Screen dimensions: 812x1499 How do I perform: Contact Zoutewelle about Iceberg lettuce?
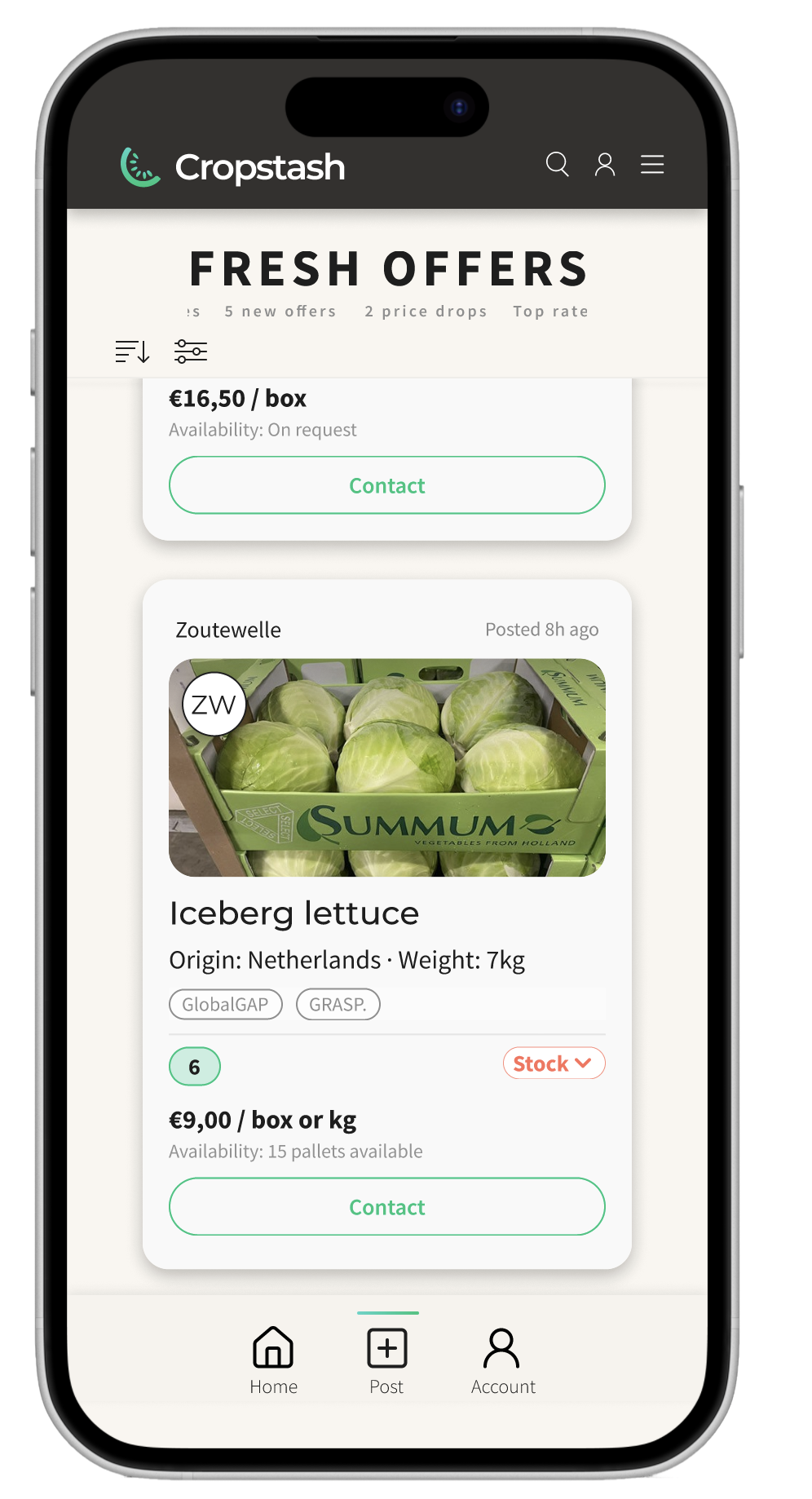(x=387, y=1206)
